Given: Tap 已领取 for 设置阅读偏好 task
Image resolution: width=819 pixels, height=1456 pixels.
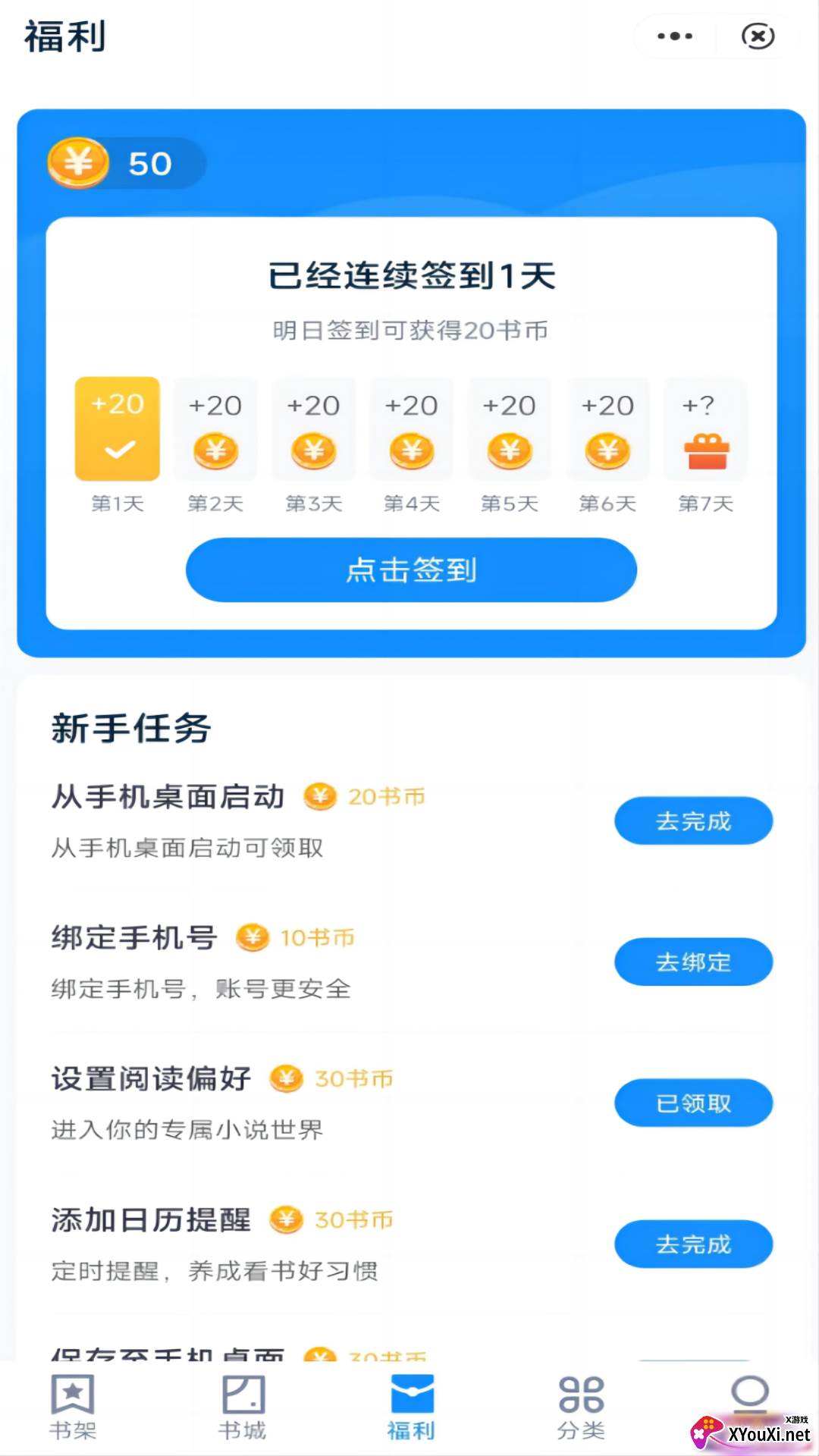Looking at the screenshot, I should [x=693, y=1103].
